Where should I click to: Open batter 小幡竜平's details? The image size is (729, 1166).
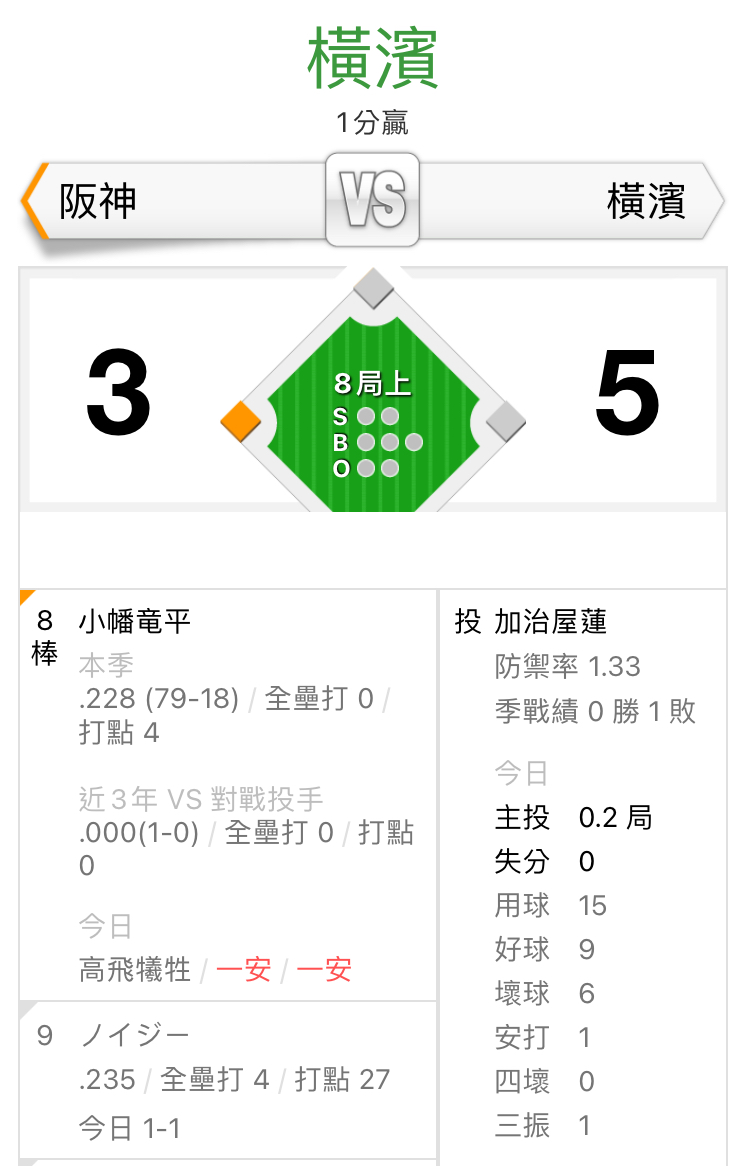[135, 622]
